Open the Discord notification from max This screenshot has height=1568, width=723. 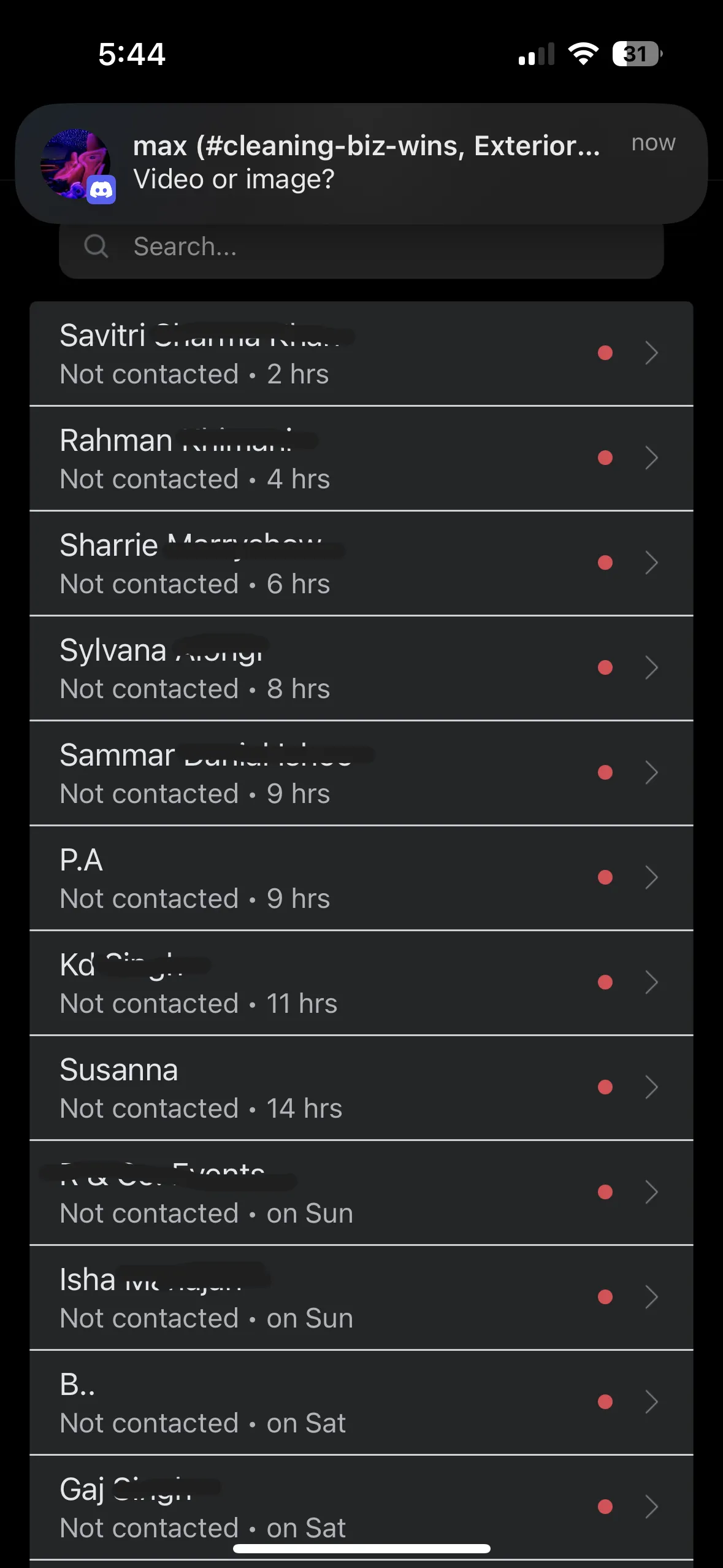pos(361,163)
